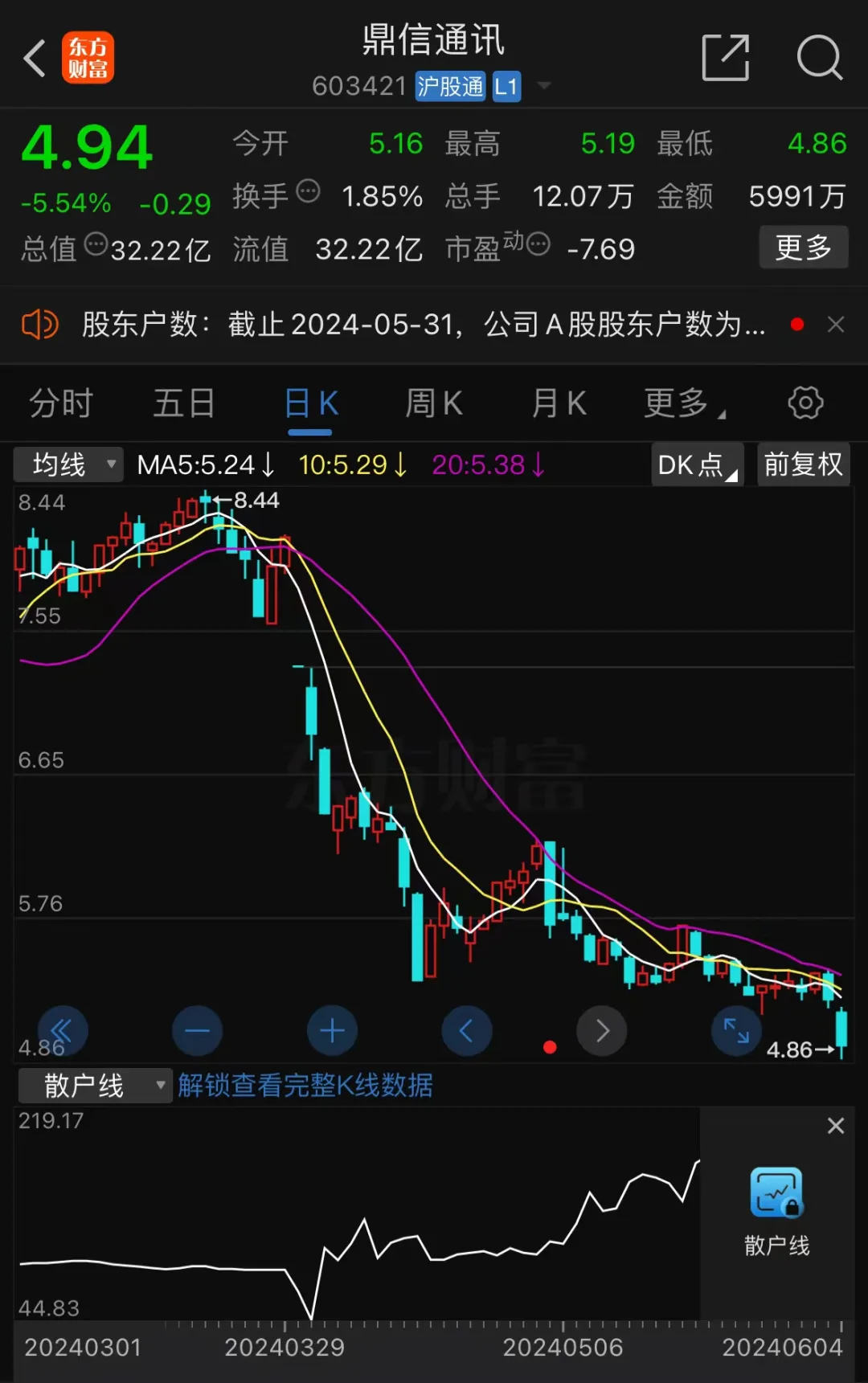
Task: Open the 散户线 sub-indicator dropdown
Action: [95, 1086]
